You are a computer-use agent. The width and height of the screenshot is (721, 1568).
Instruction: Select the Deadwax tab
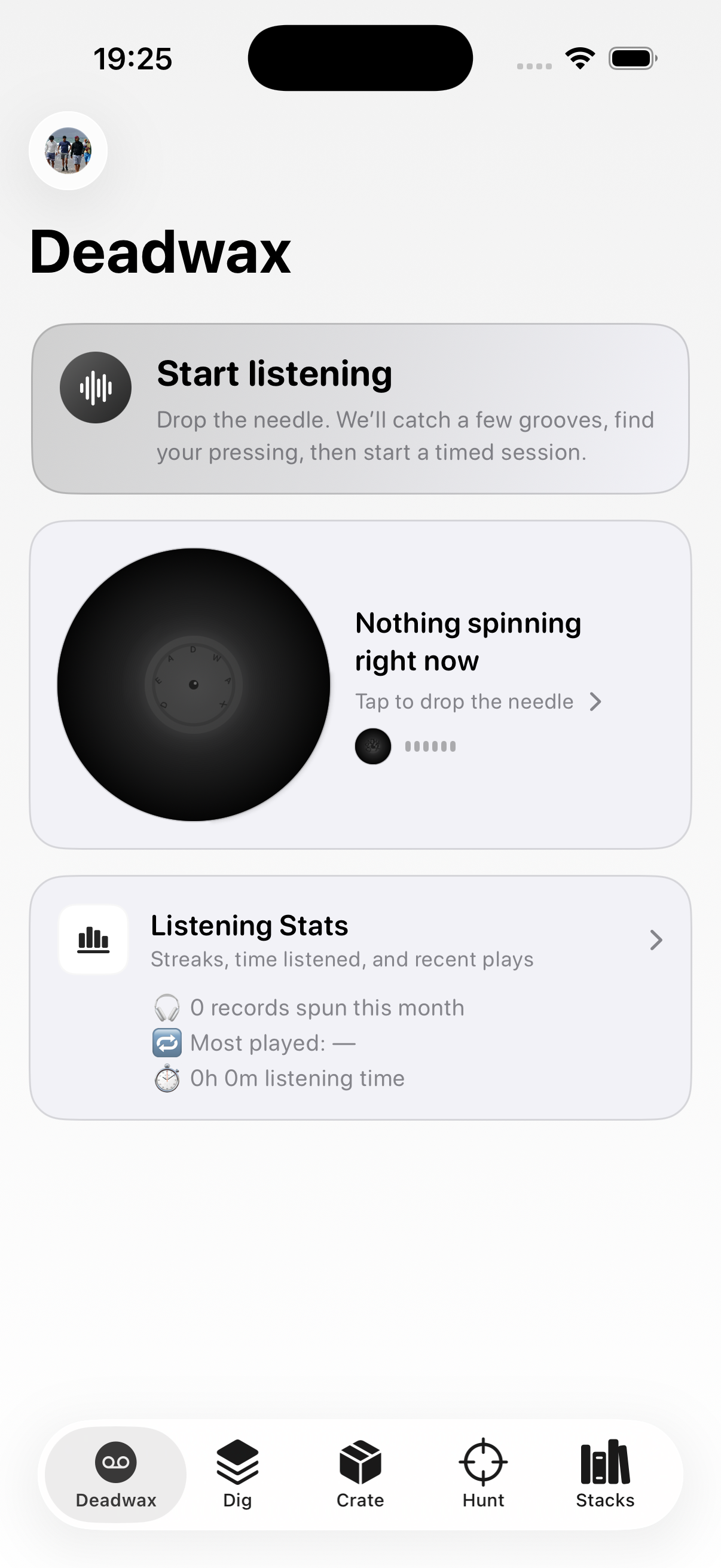[115, 1473]
